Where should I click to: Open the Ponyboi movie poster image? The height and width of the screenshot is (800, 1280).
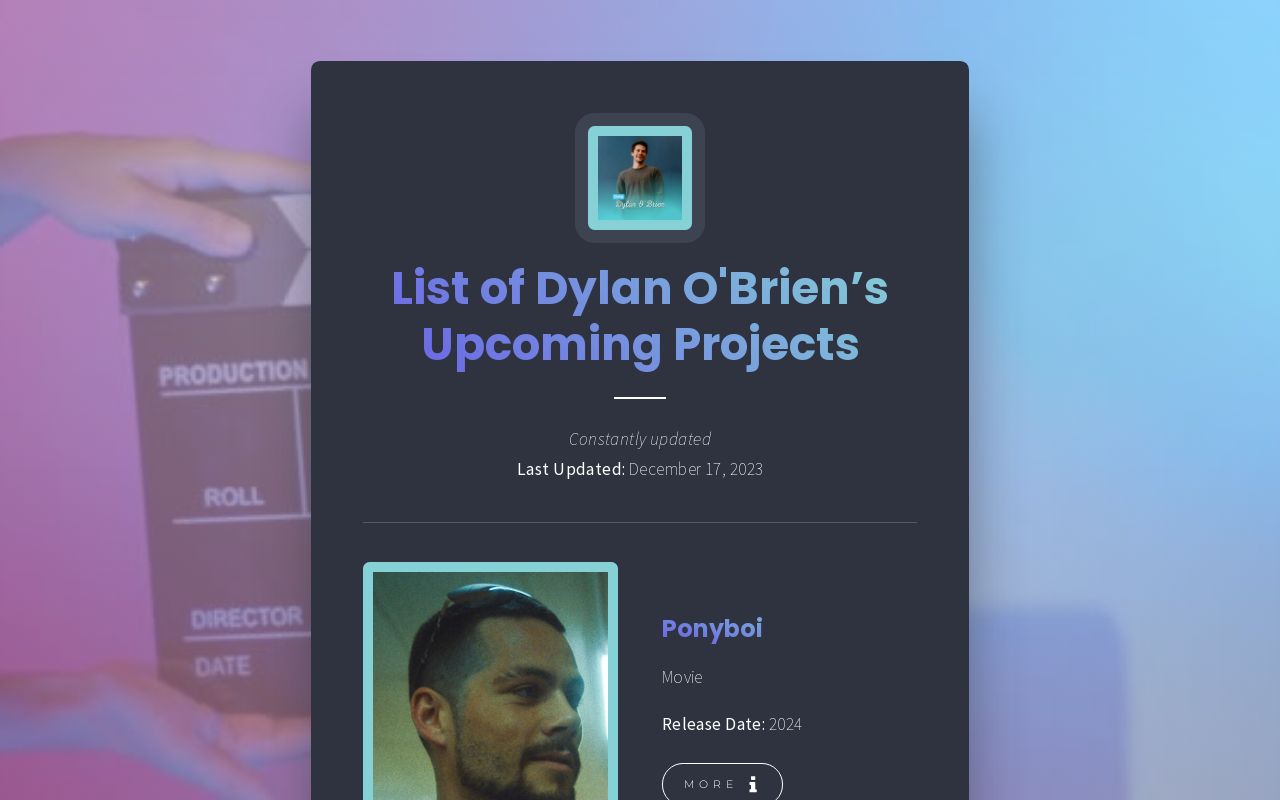click(x=490, y=685)
